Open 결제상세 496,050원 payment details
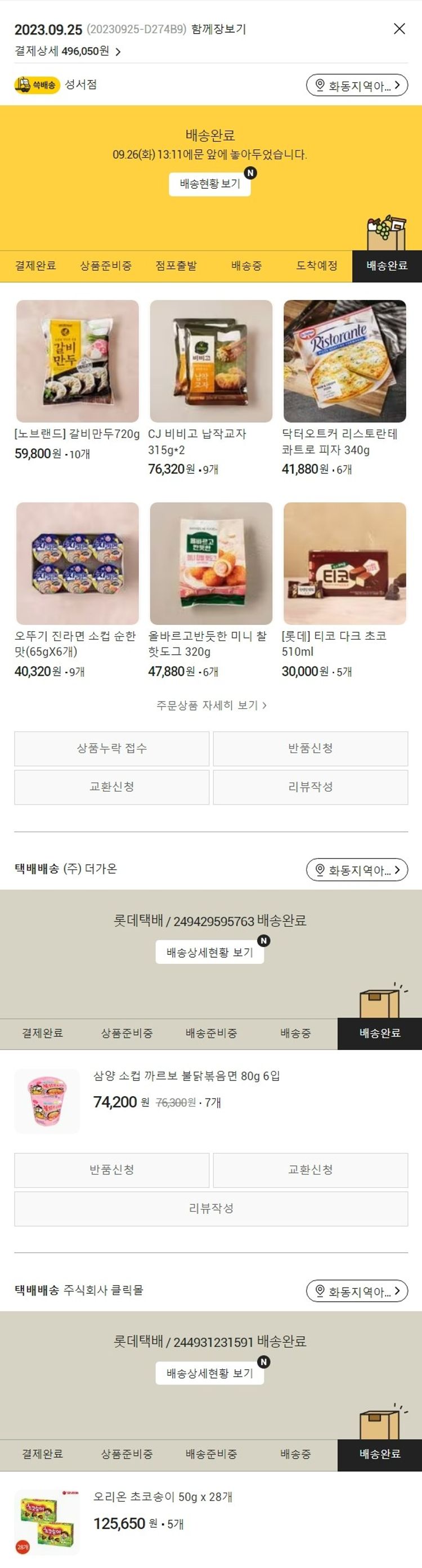The width and height of the screenshot is (422, 1568). pyautogui.click(x=68, y=51)
